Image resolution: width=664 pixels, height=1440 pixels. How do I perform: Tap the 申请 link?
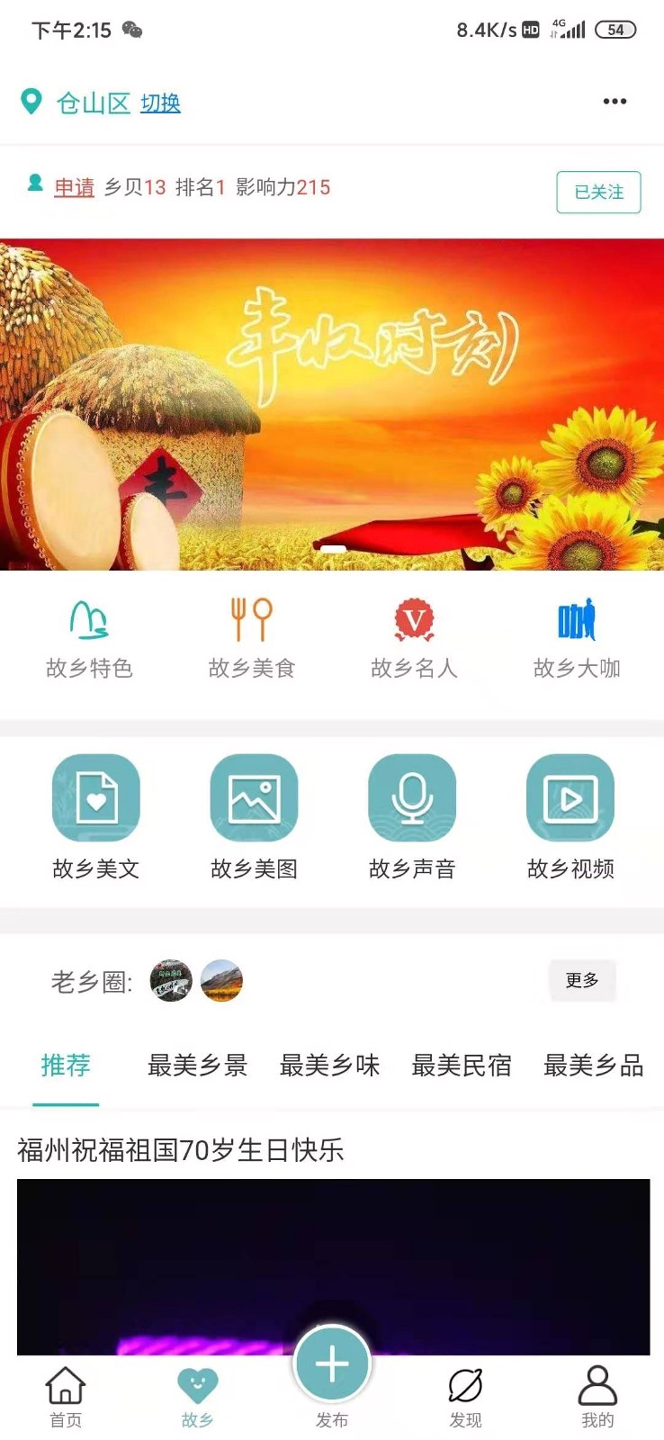74,187
